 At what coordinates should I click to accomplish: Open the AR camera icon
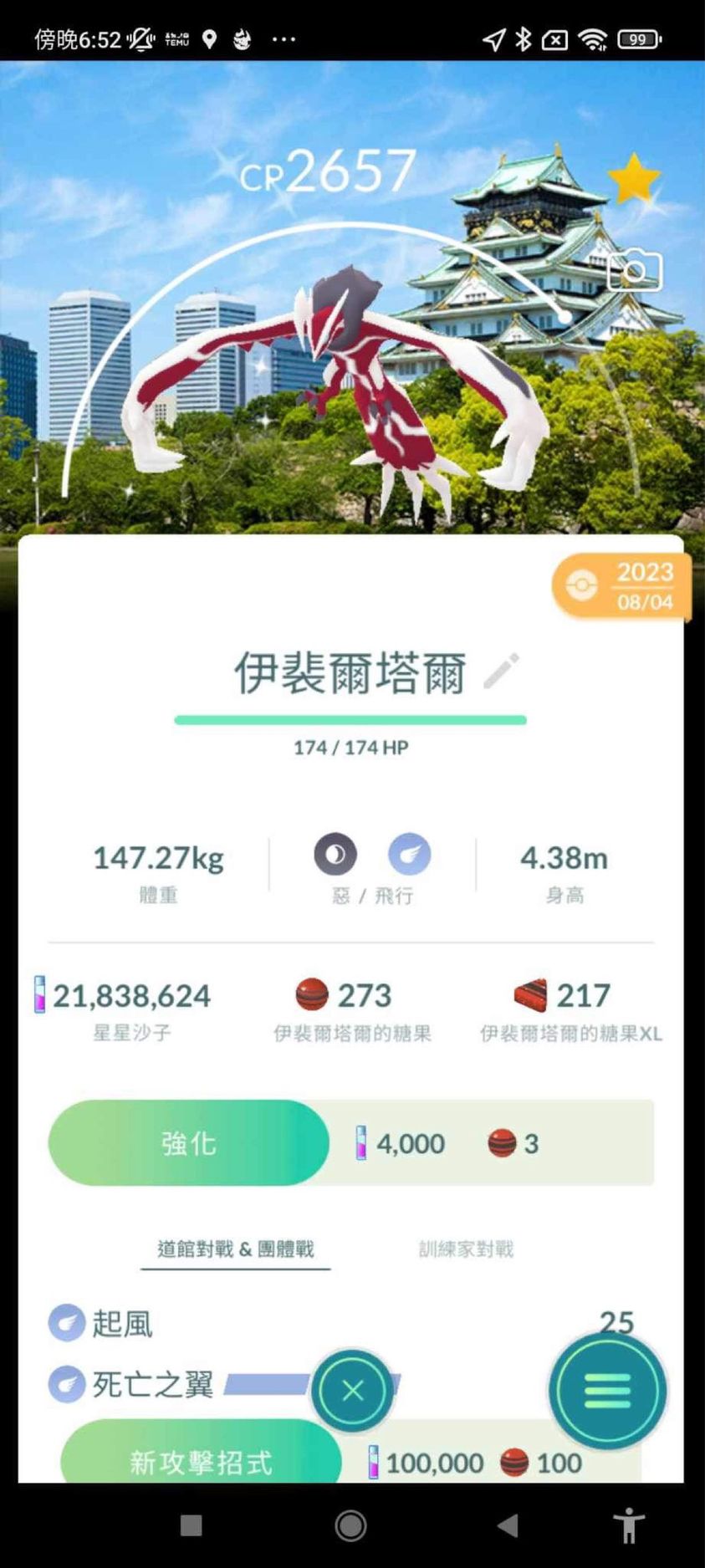point(635,271)
